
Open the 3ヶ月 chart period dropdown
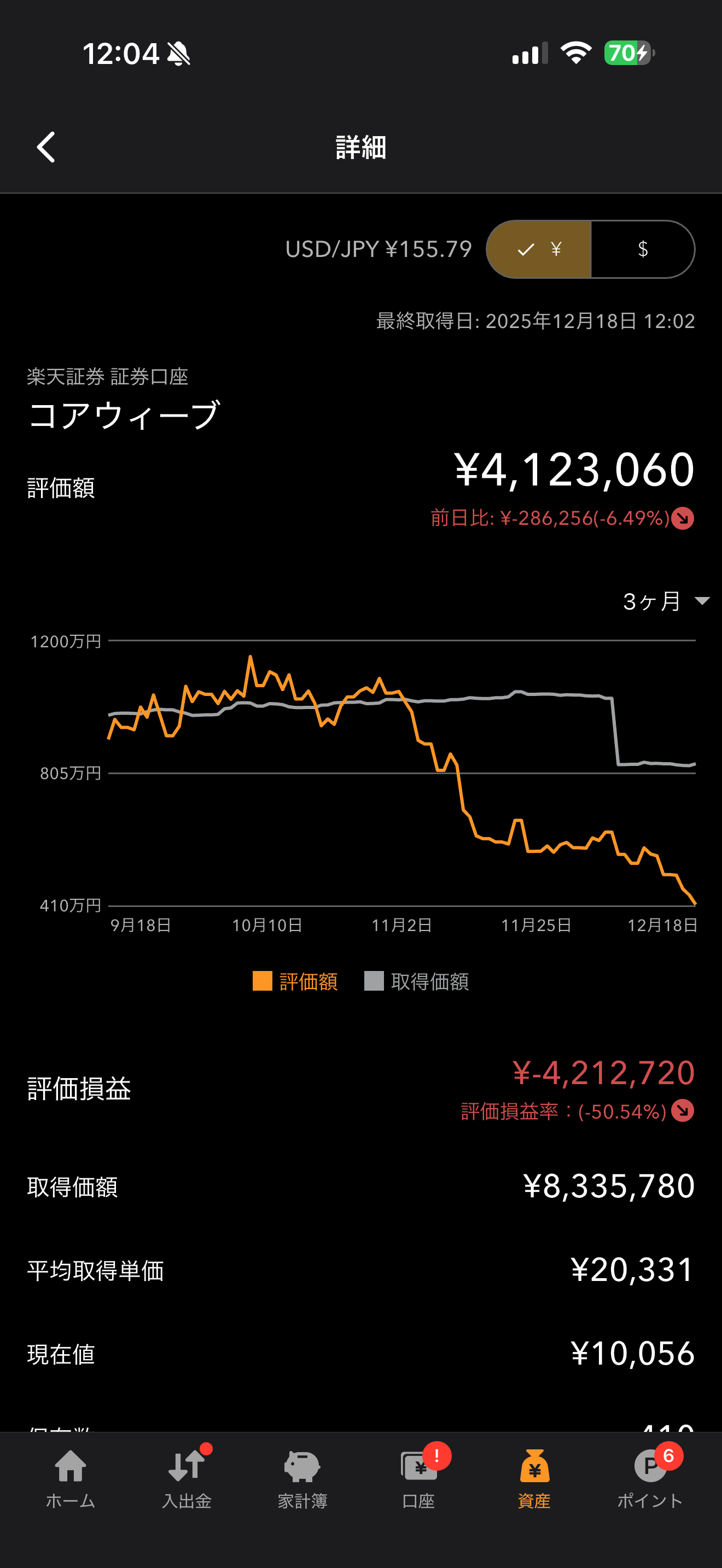665,601
